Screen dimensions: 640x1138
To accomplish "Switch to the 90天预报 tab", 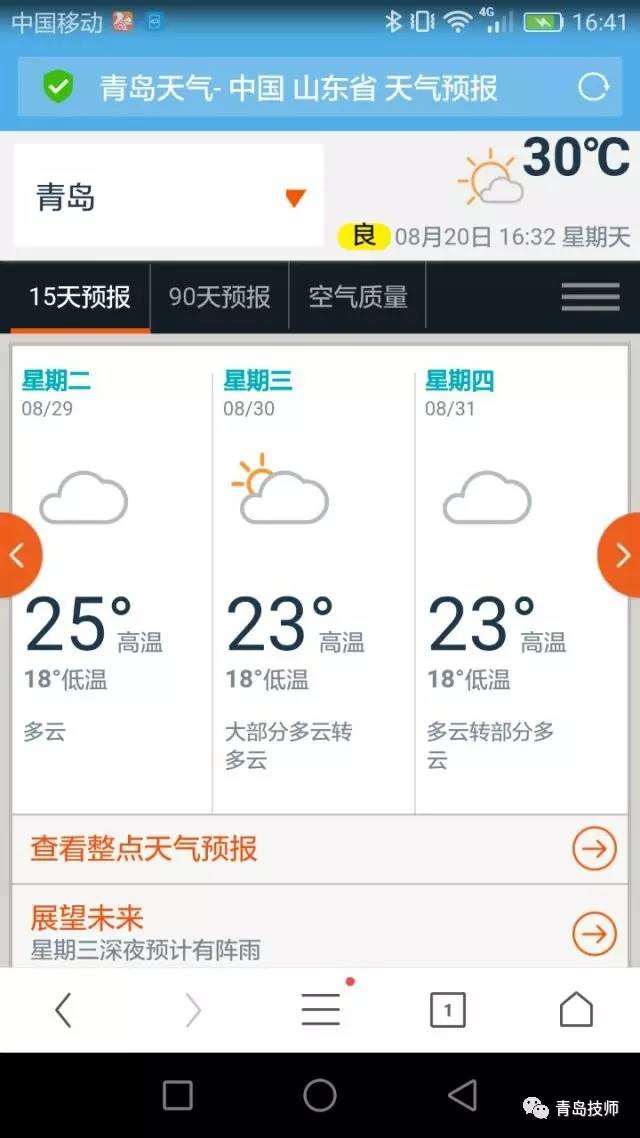I will (x=219, y=297).
